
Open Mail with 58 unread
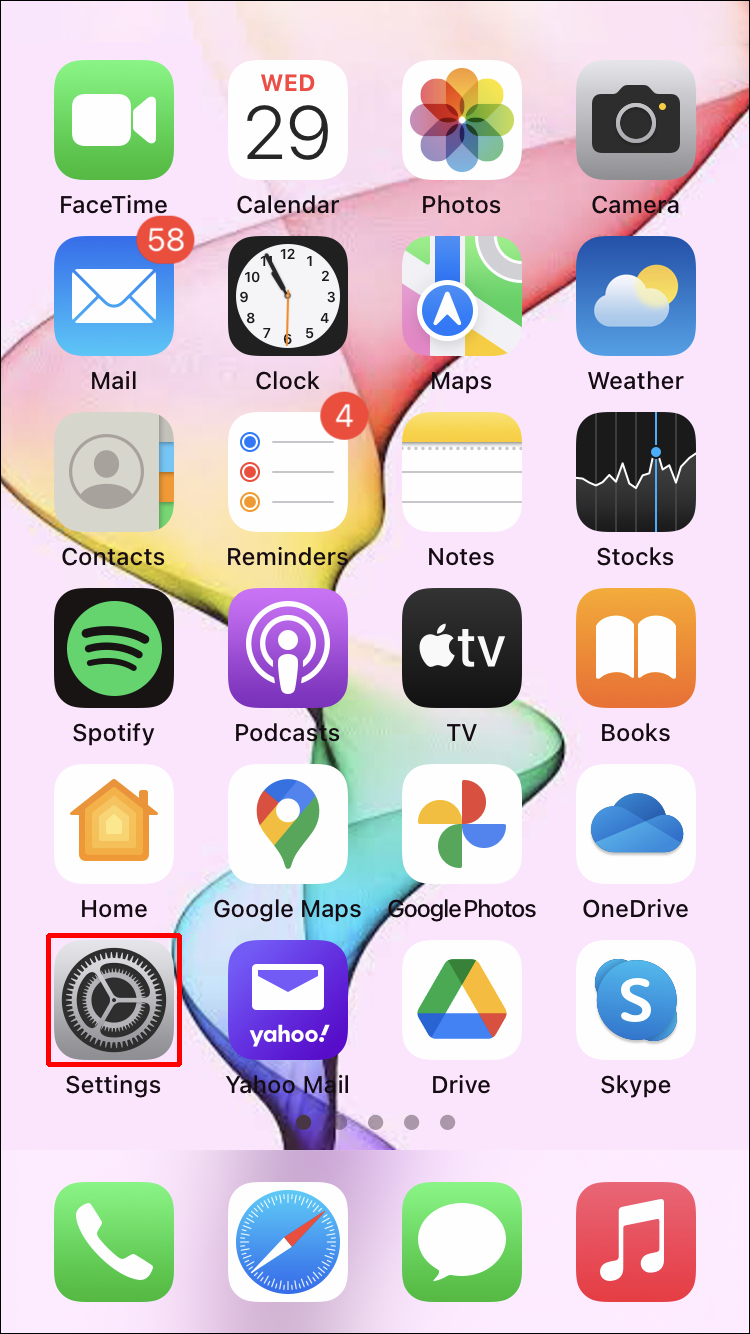114,296
